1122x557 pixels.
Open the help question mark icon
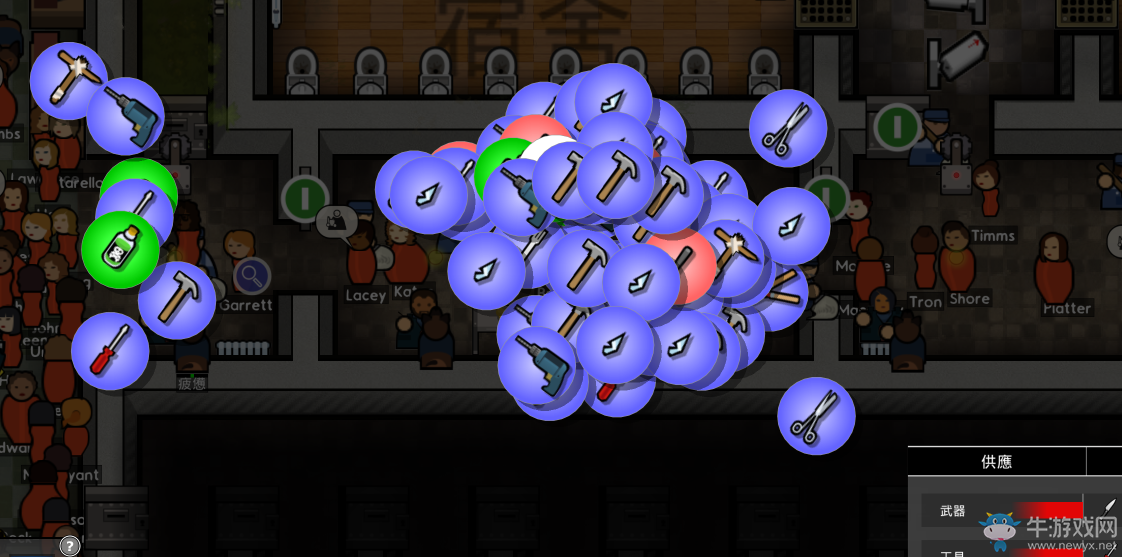[69, 545]
